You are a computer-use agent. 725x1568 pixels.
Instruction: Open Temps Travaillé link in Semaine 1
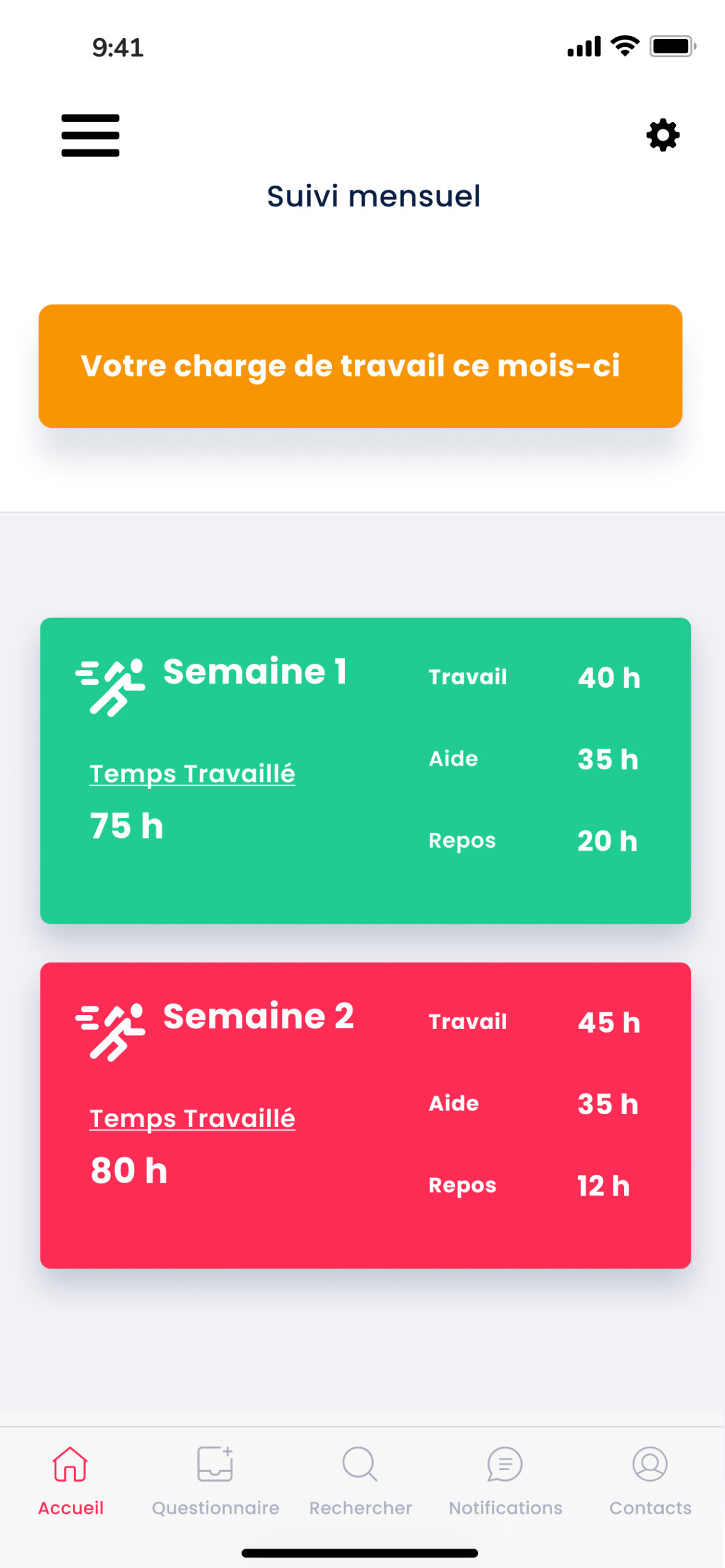[192, 774]
